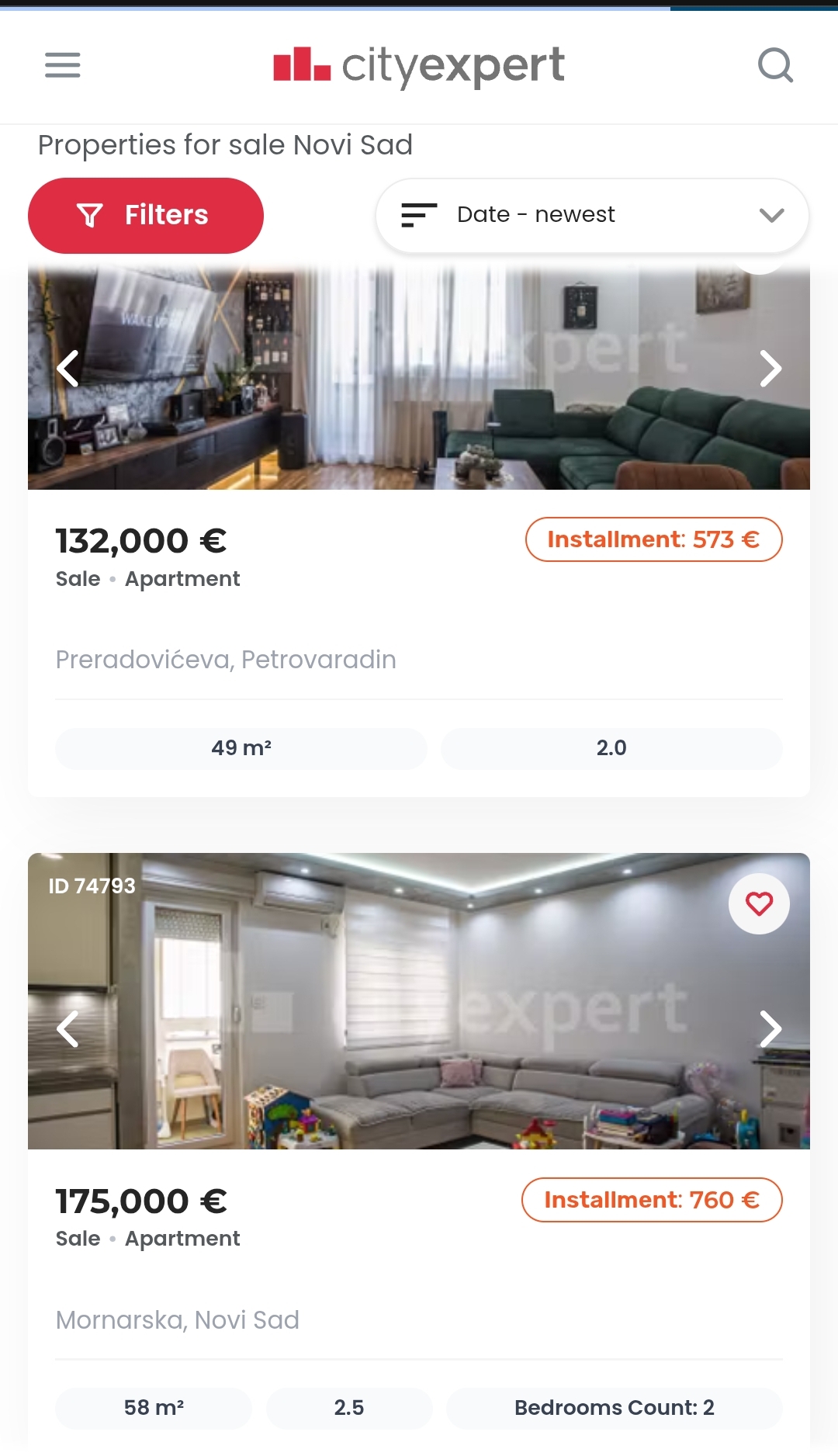
Task: Show previous photo of Preradovićeva apartment
Action: (68, 369)
